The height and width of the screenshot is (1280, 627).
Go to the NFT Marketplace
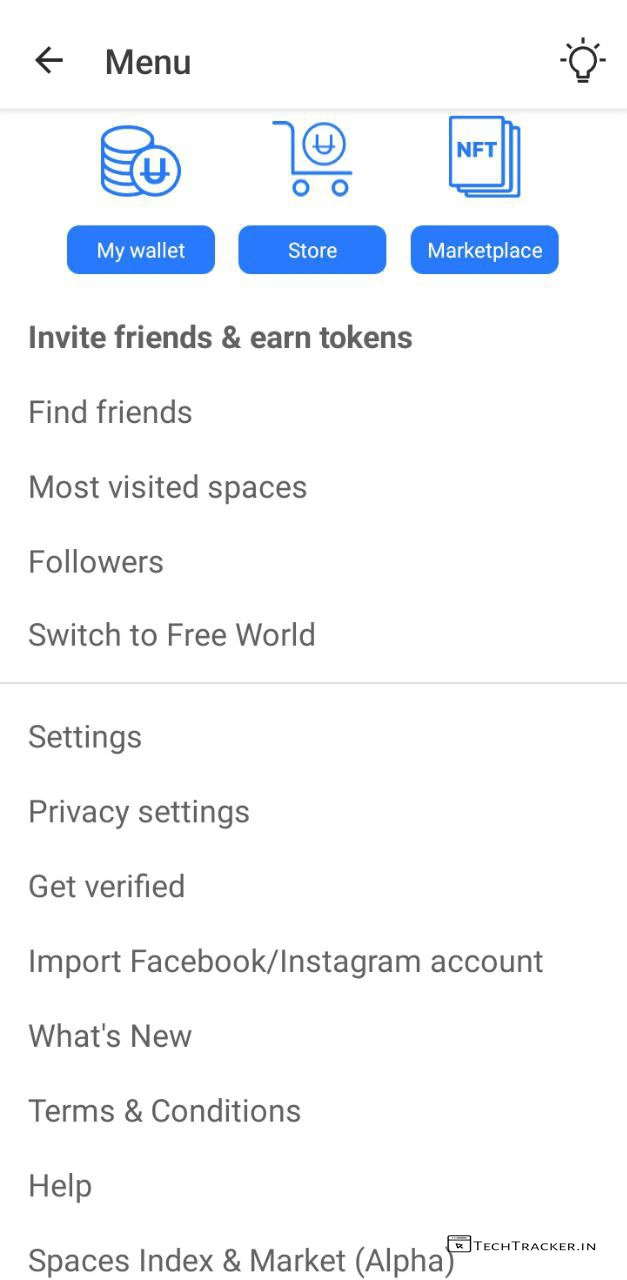click(x=484, y=250)
